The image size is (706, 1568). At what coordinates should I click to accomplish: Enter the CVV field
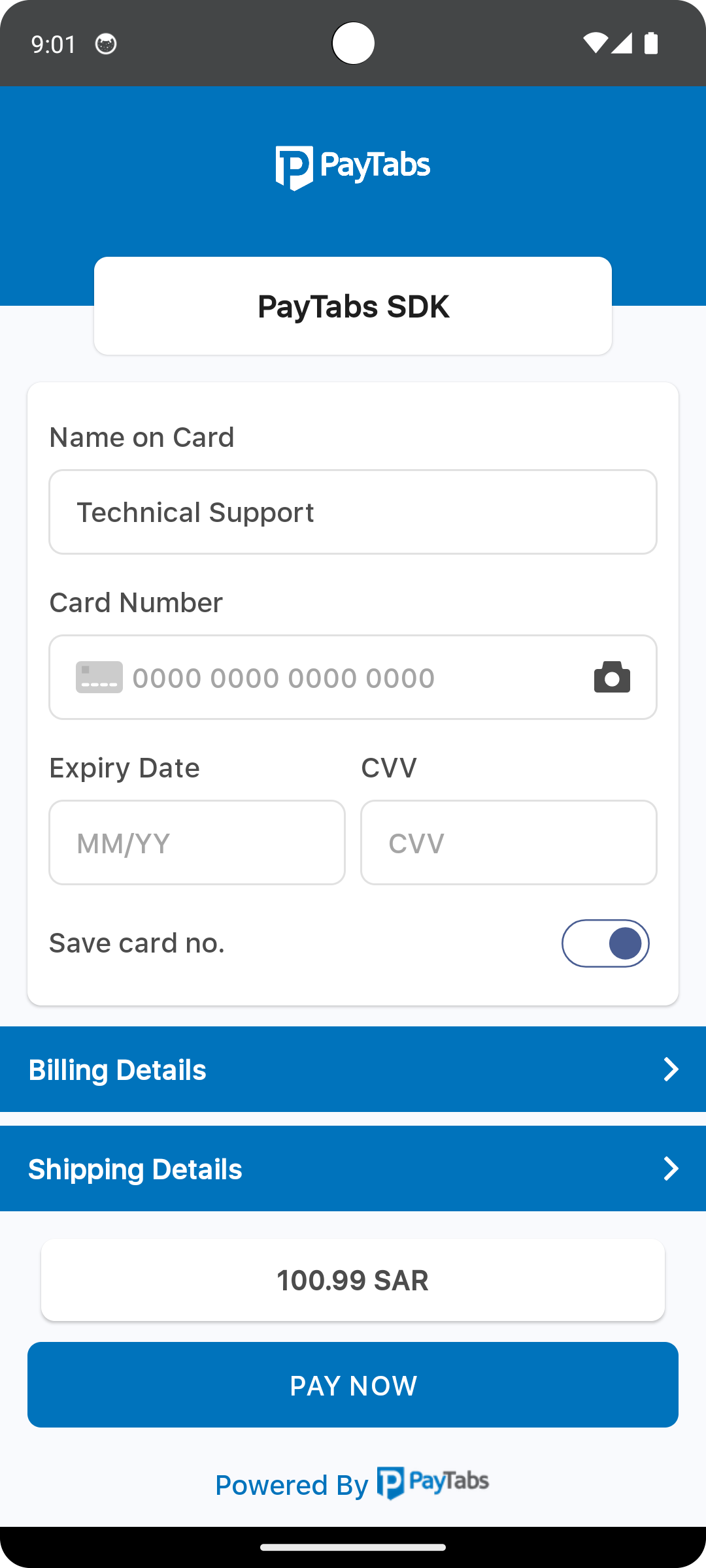[x=509, y=843]
